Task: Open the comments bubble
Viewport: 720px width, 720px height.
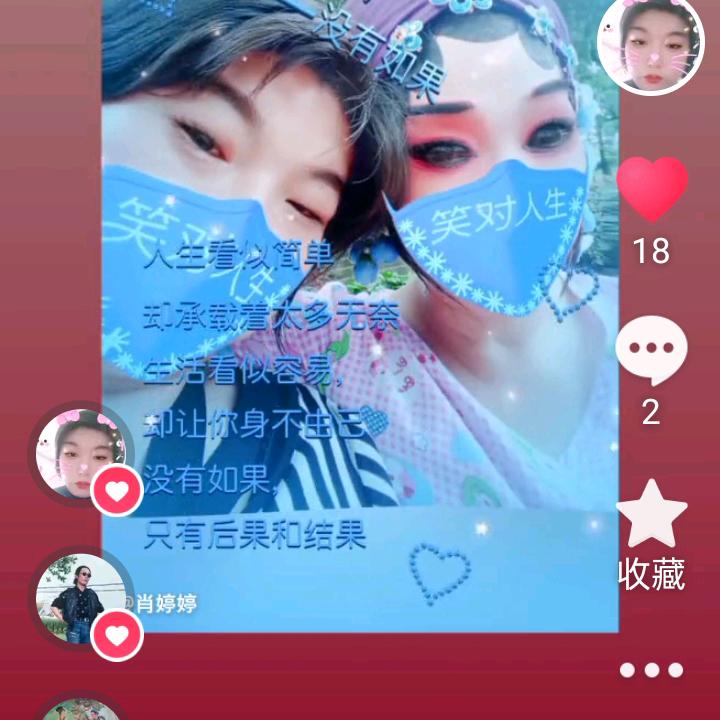Action: click(x=651, y=351)
